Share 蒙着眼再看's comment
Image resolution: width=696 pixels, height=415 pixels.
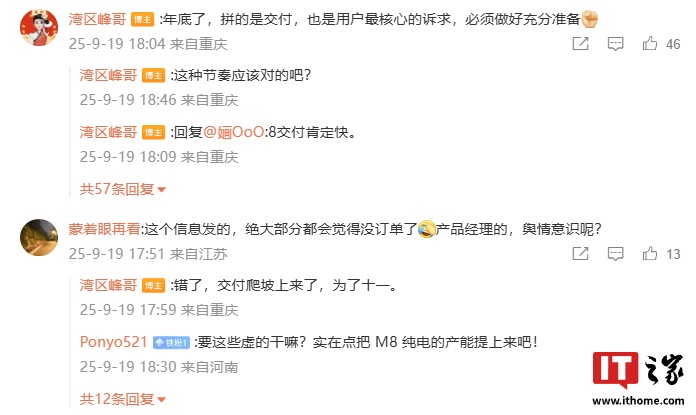580,254
